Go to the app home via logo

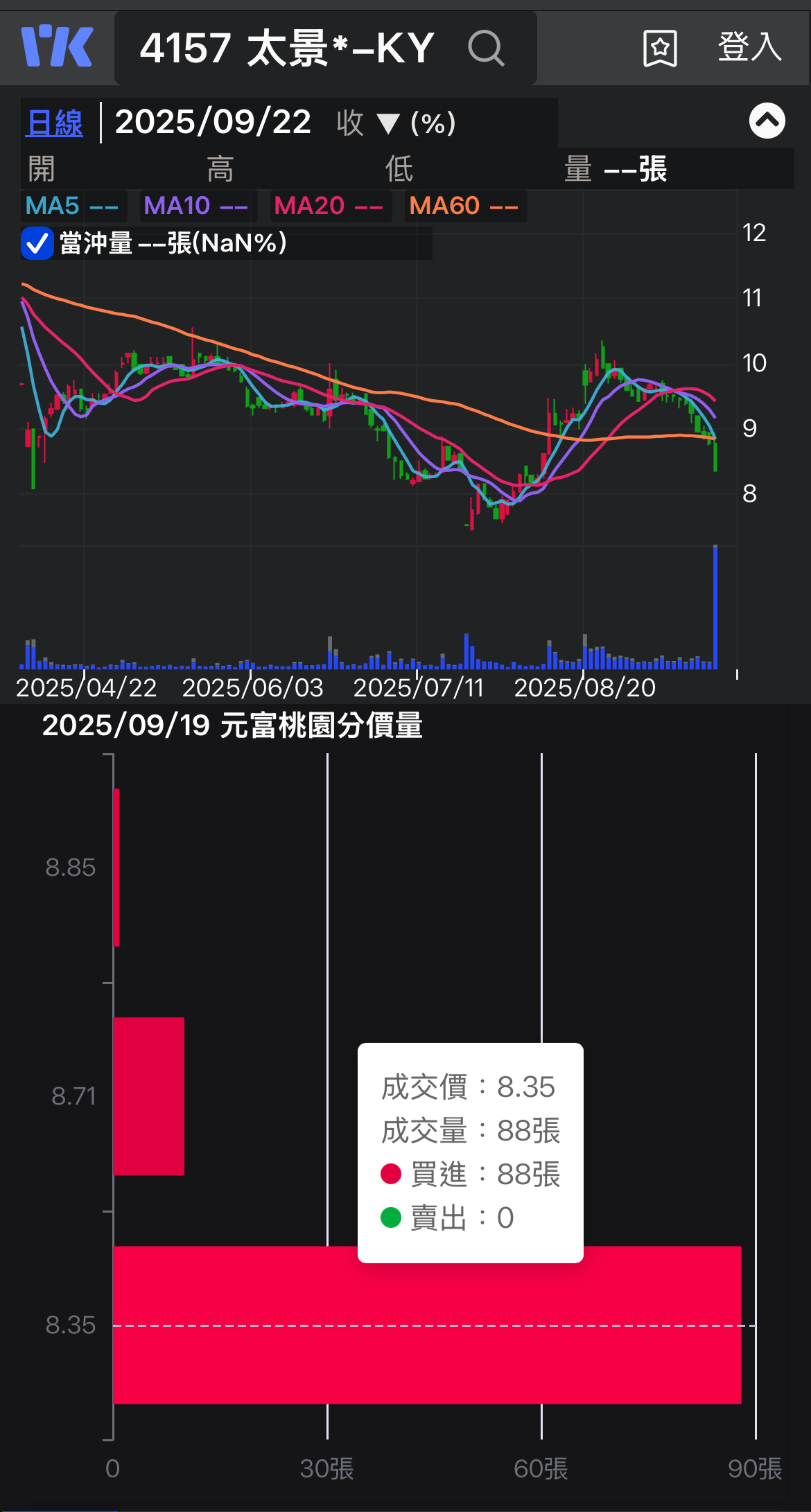57,47
